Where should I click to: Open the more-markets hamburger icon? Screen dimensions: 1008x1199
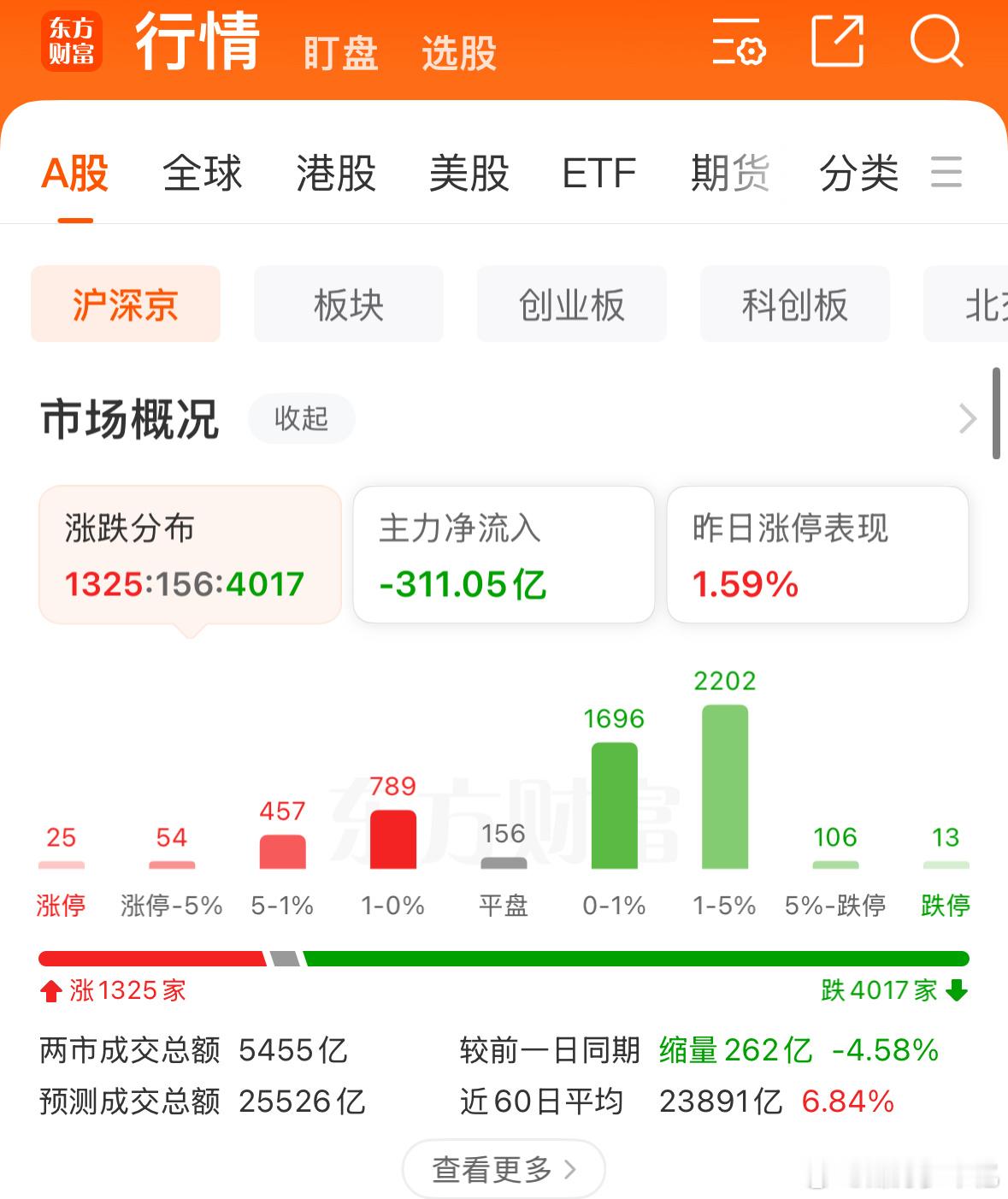pyautogui.click(x=947, y=173)
